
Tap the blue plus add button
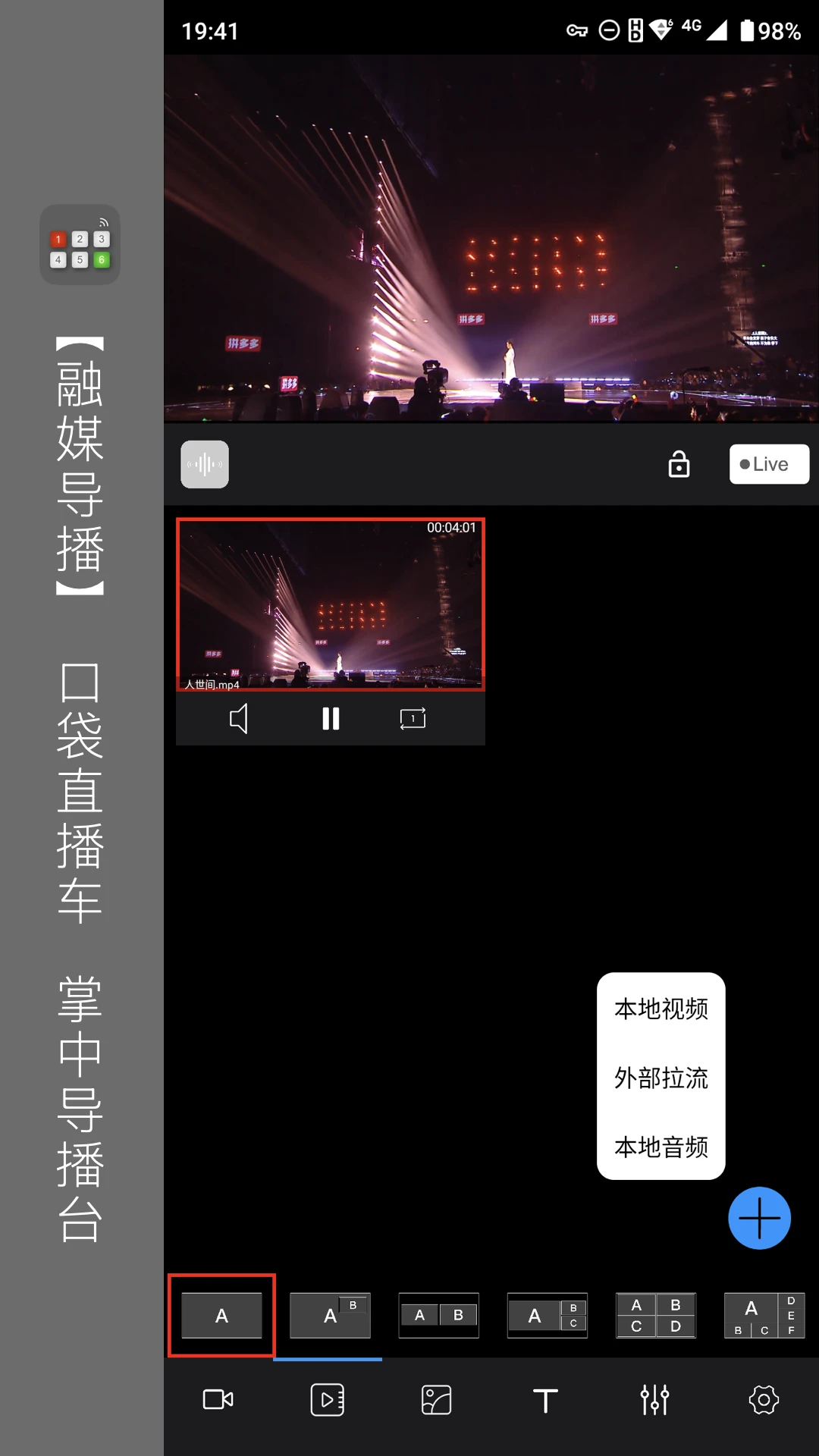pos(759,1218)
